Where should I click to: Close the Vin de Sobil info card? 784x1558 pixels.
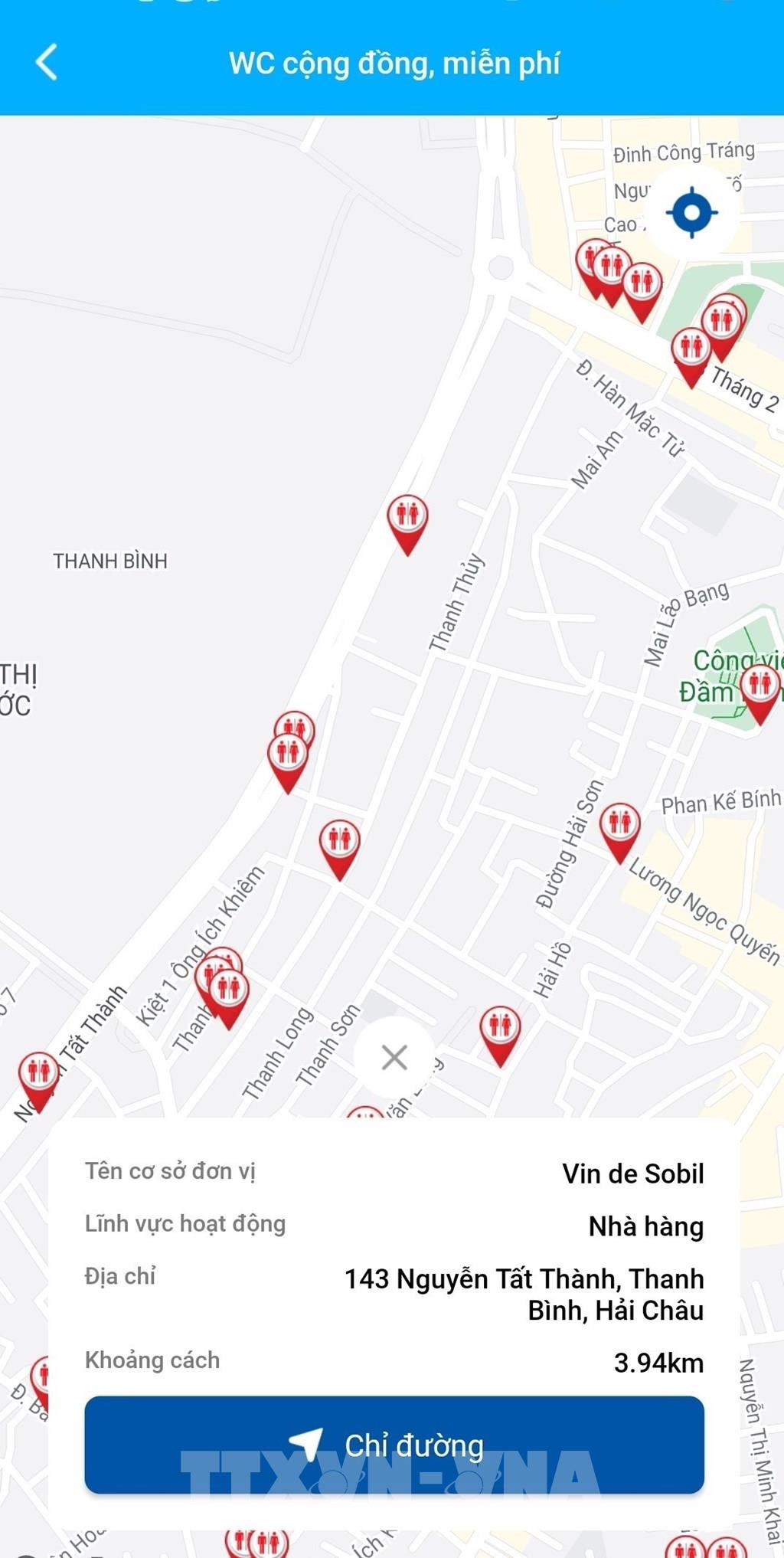coord(394,1058)
